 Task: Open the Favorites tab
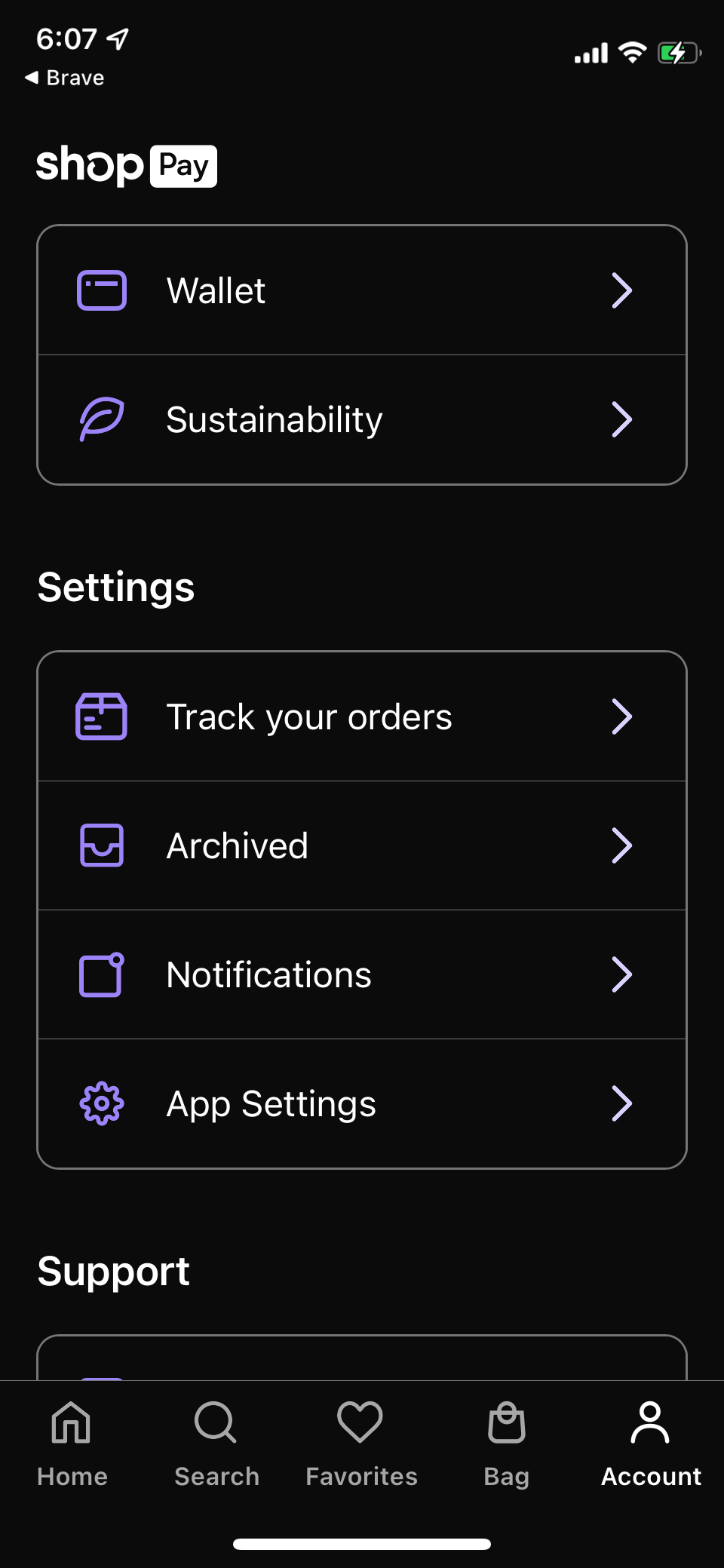pyautogui.click(x=361, y=1442)
